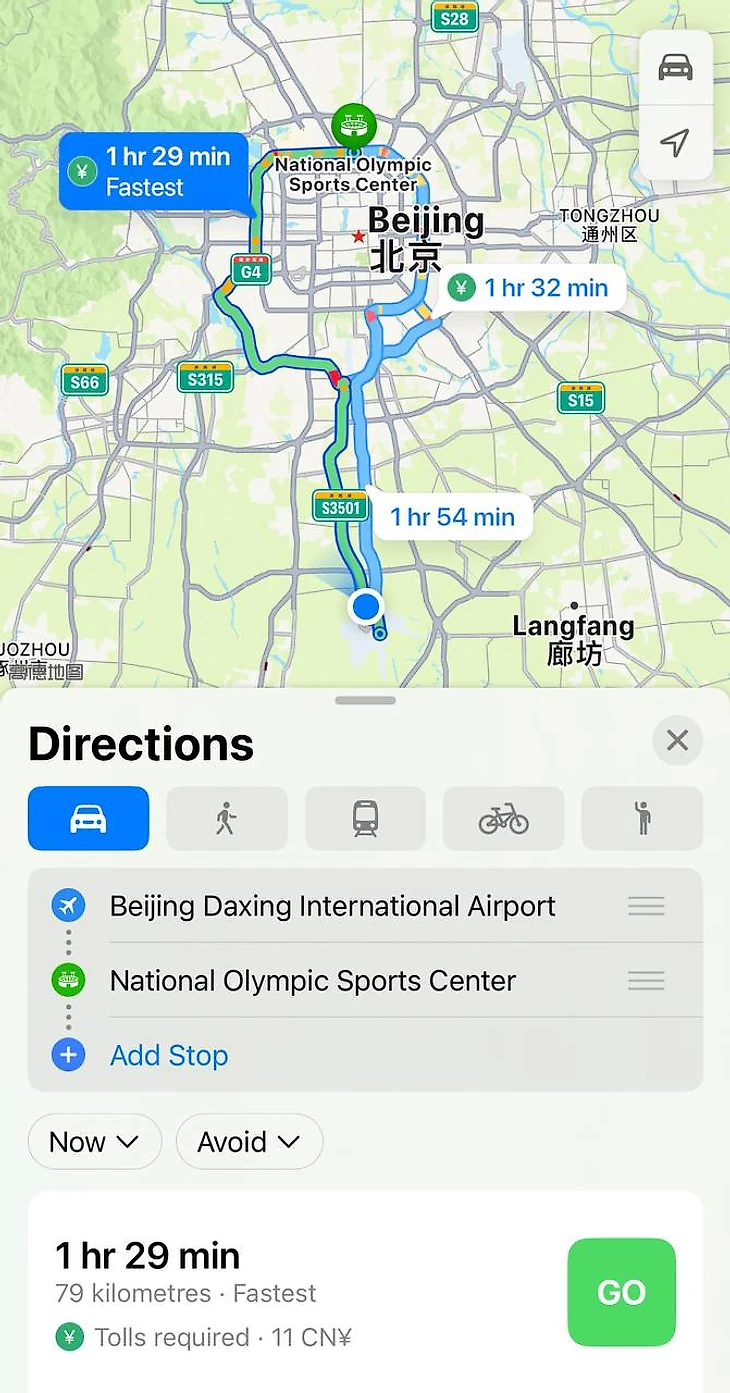This screenshot has height=1393, width=730.
Task: Switch to public transit directions
Action: click(365, 818)
